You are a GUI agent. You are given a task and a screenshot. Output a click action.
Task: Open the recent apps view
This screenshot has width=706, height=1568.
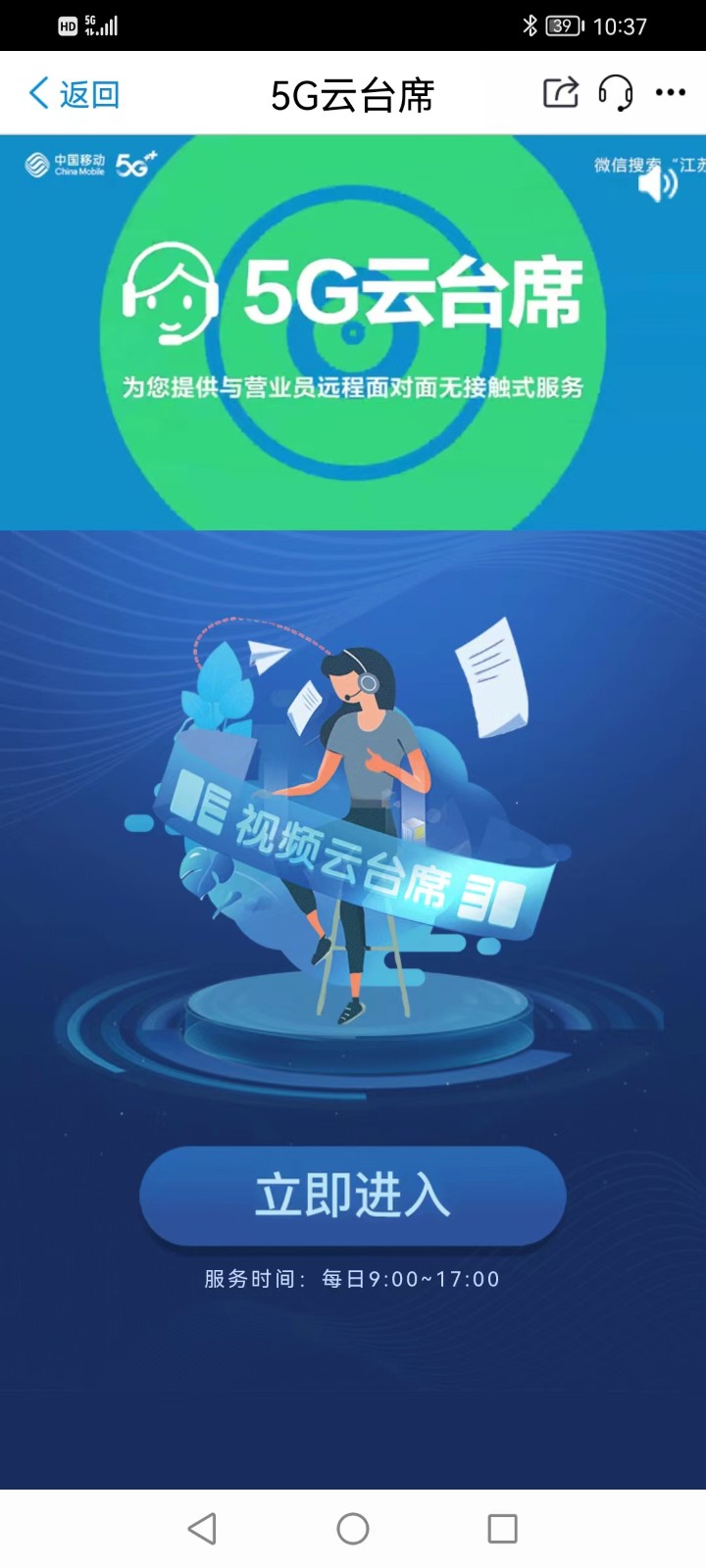coord(502,1529)
